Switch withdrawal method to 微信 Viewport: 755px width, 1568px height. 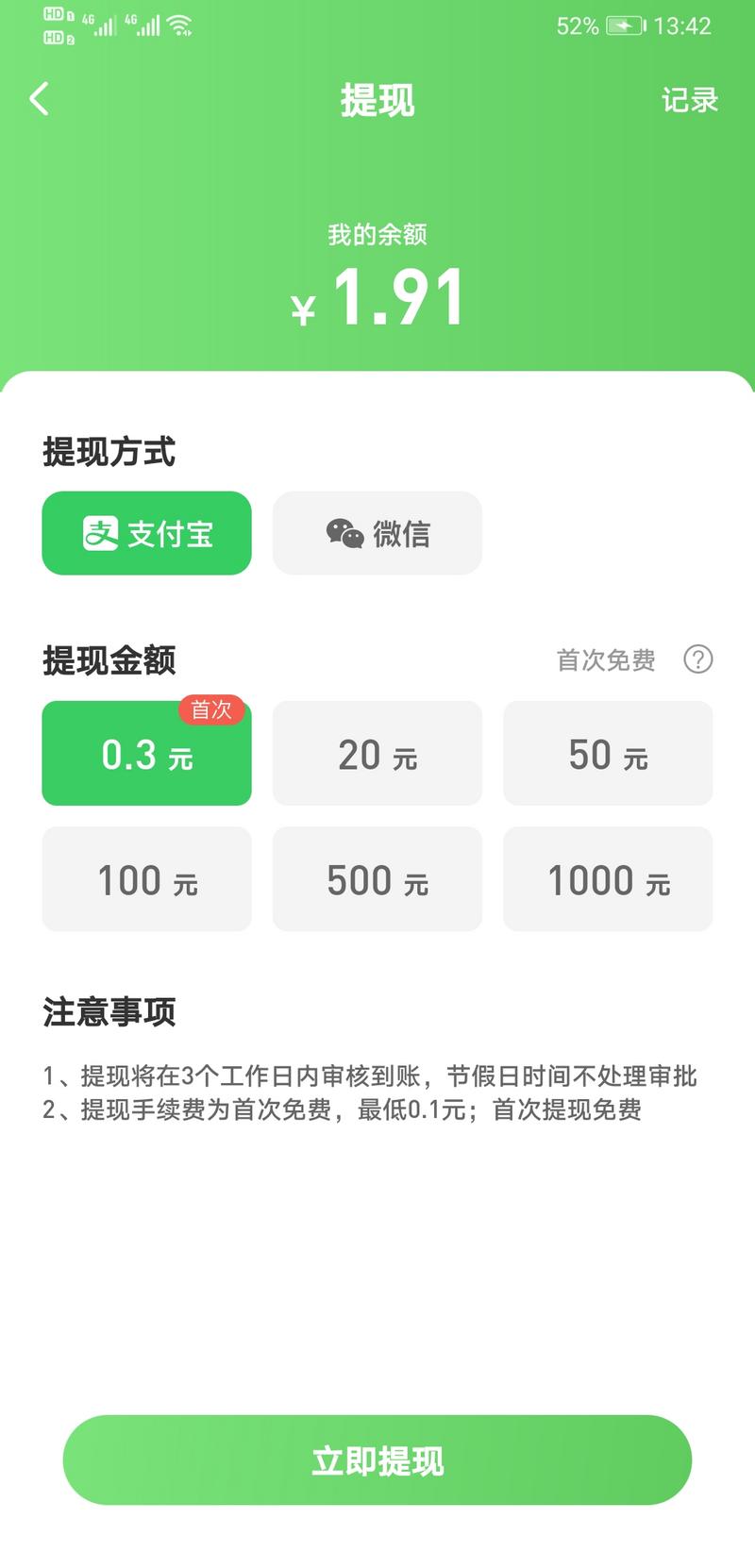point(377,533)
